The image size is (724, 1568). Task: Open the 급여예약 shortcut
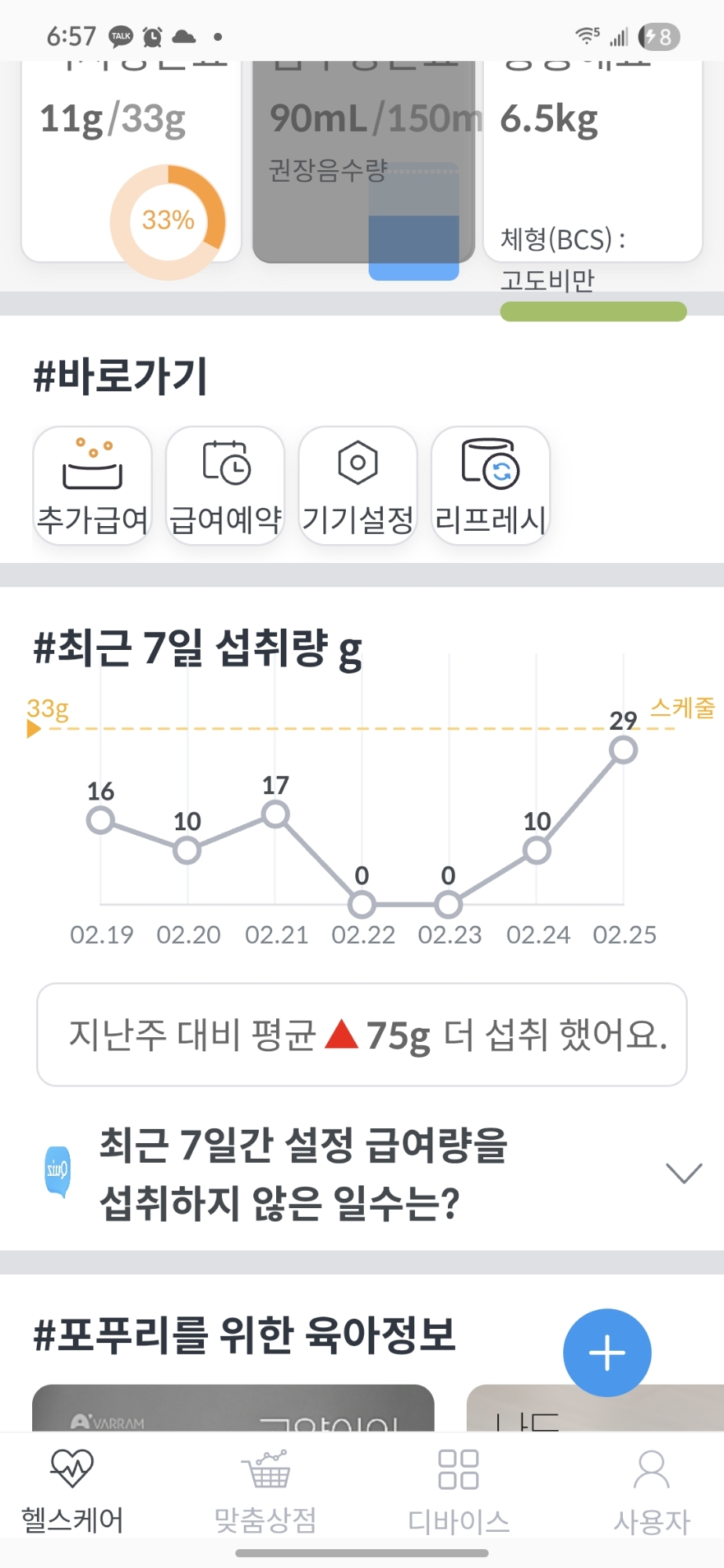point(225,486)
